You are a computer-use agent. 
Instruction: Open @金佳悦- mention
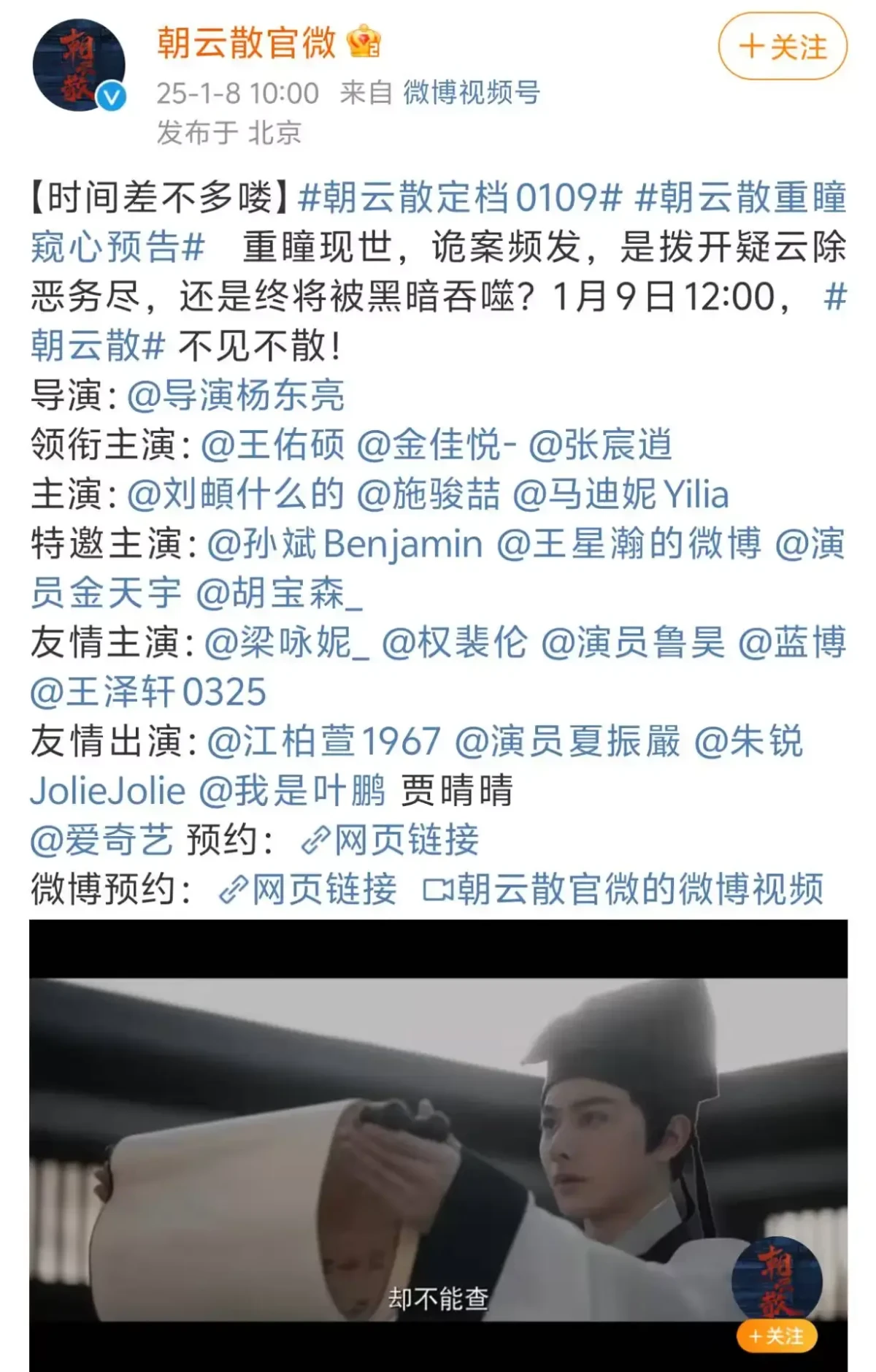[x=437, y=445]
